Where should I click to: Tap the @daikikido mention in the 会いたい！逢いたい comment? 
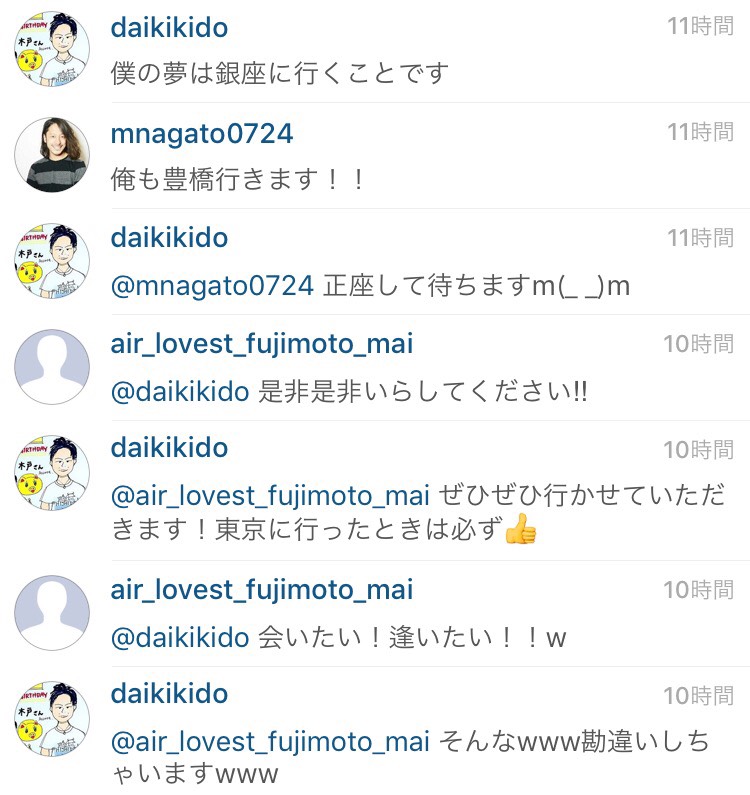coord(179,637)
